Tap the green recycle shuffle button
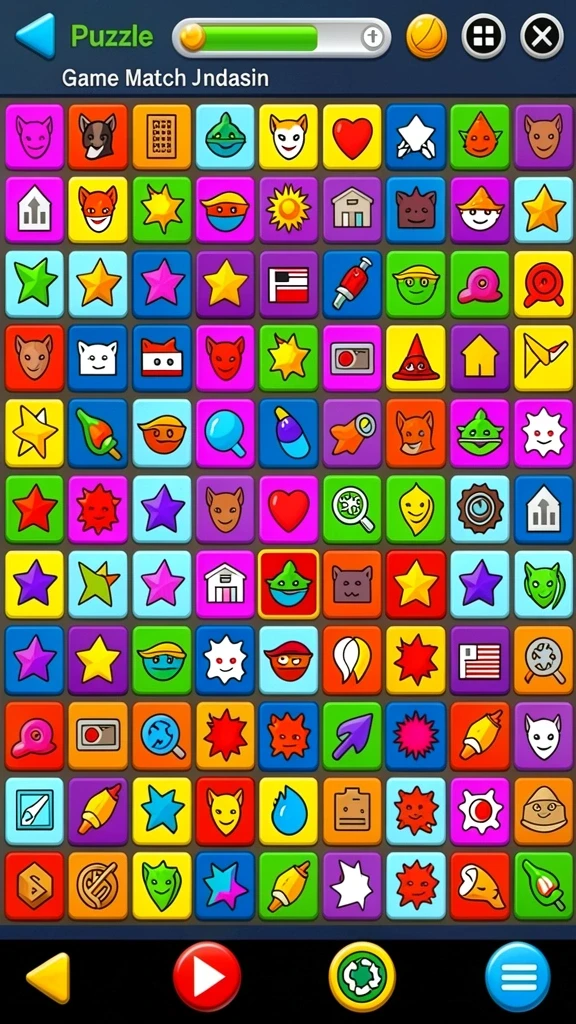The image size is (576, 1024). pos(362,977)
